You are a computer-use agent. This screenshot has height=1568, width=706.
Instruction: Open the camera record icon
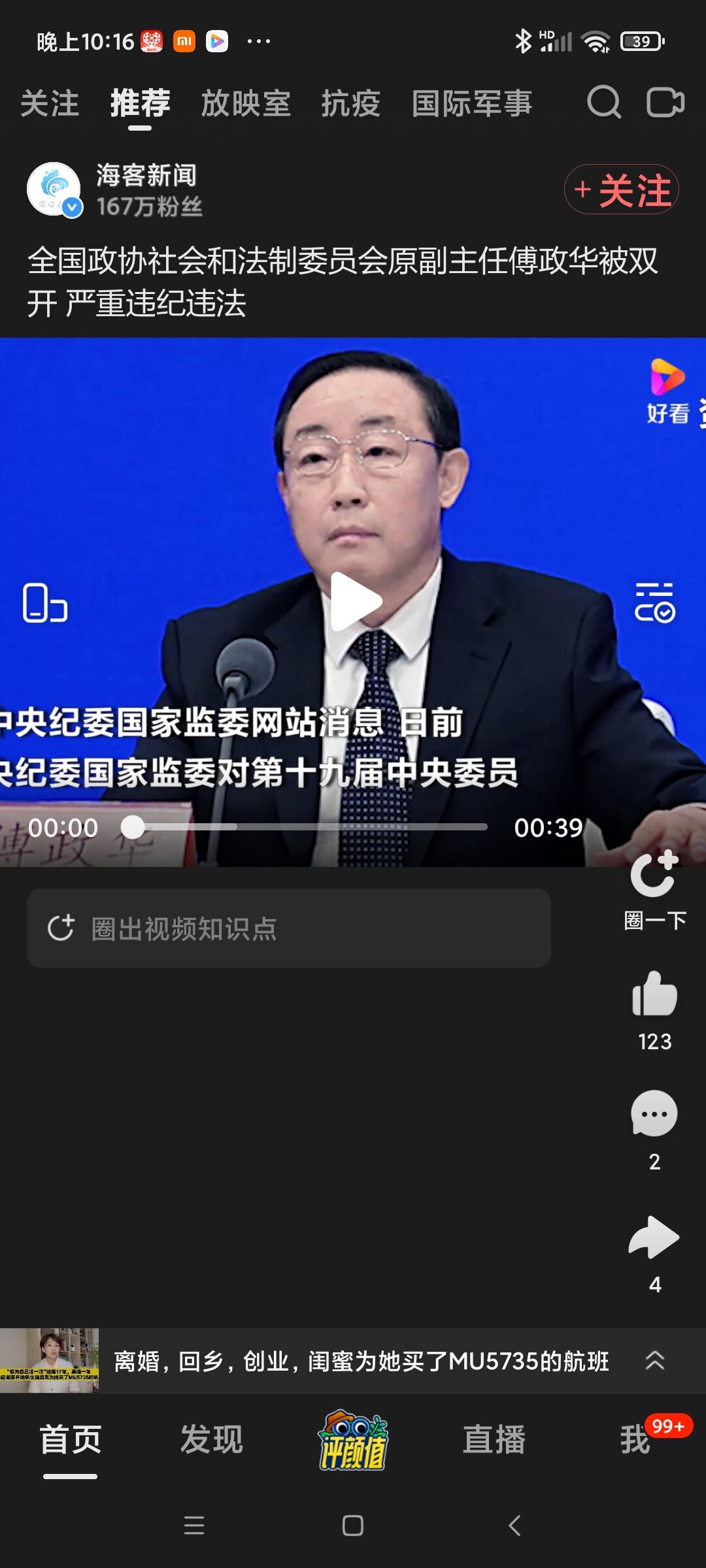pos(665,103)
